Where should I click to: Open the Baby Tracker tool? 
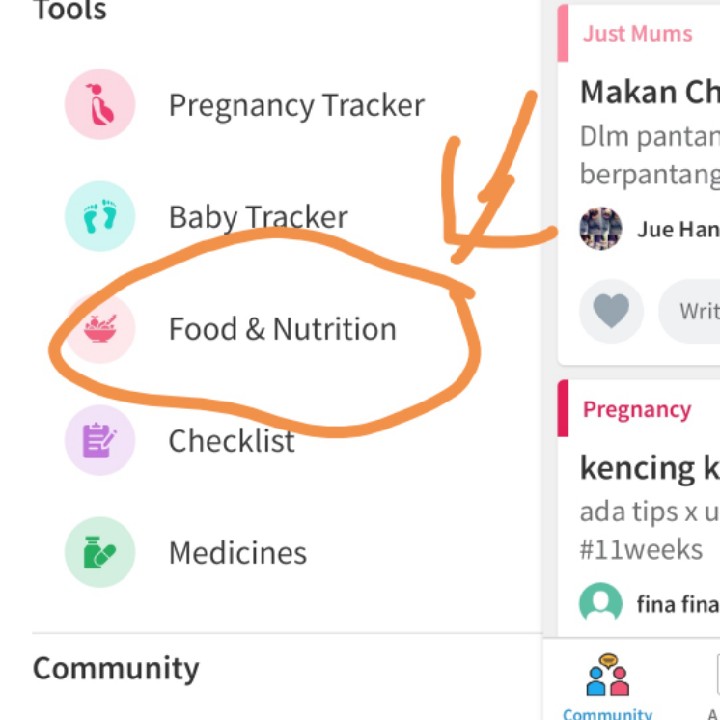pyautogui.click(x=258, y=217)
